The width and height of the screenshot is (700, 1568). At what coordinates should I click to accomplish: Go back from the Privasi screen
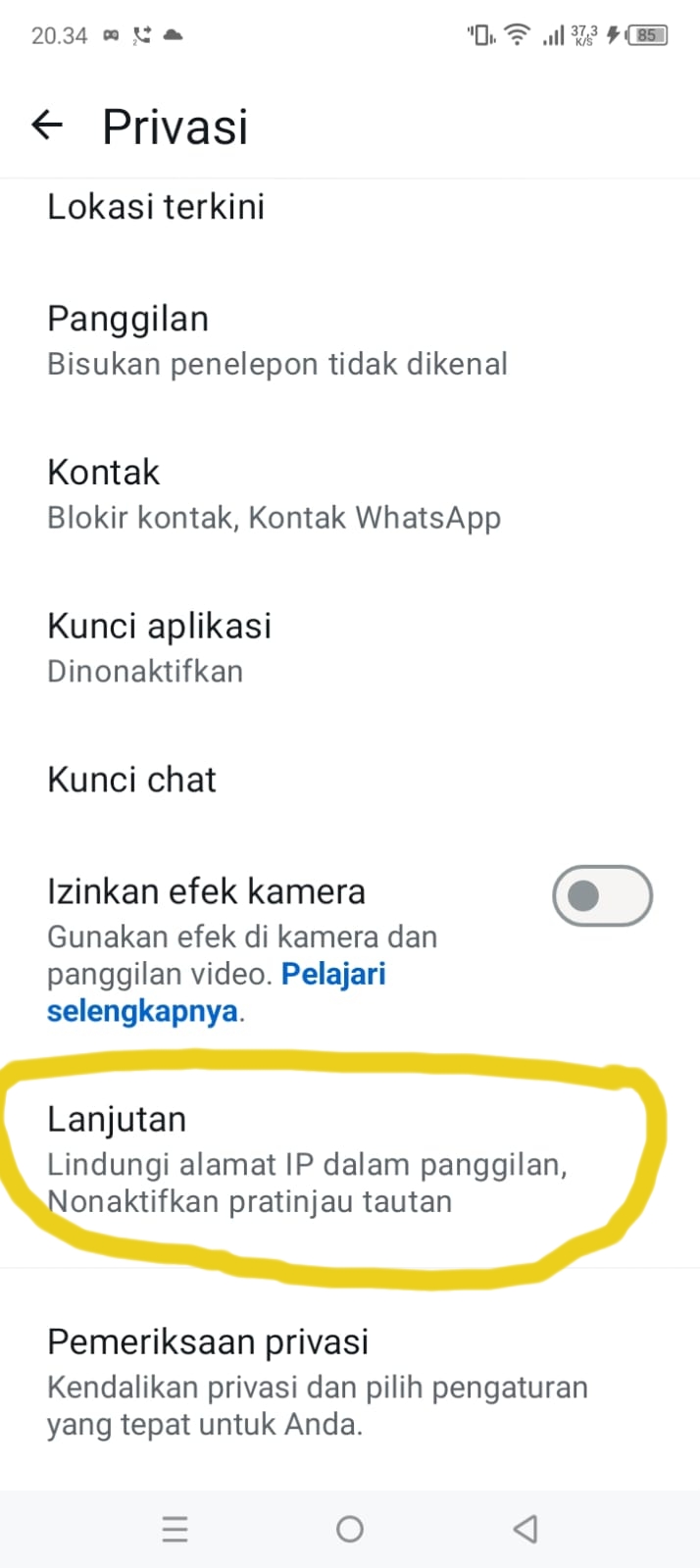pos(47,126)
